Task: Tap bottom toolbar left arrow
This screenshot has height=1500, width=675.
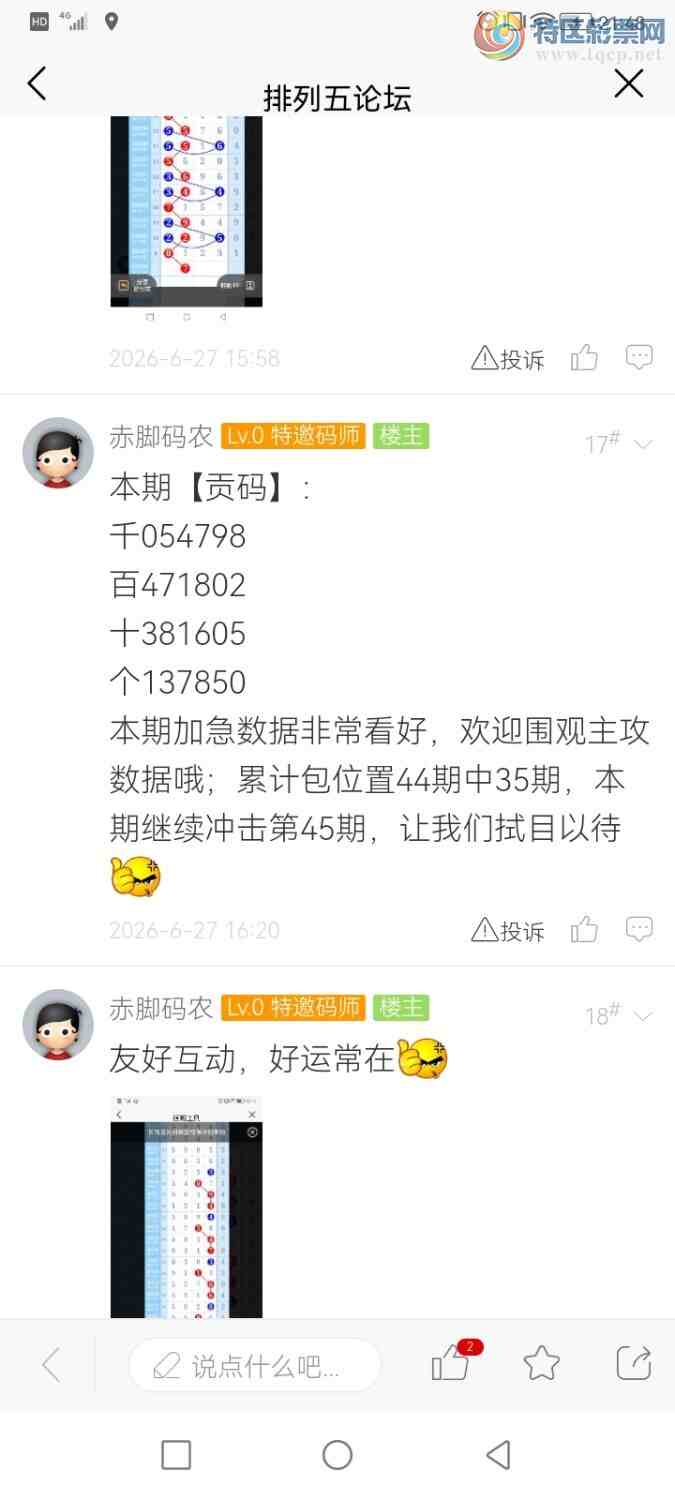Action: 51,1364
